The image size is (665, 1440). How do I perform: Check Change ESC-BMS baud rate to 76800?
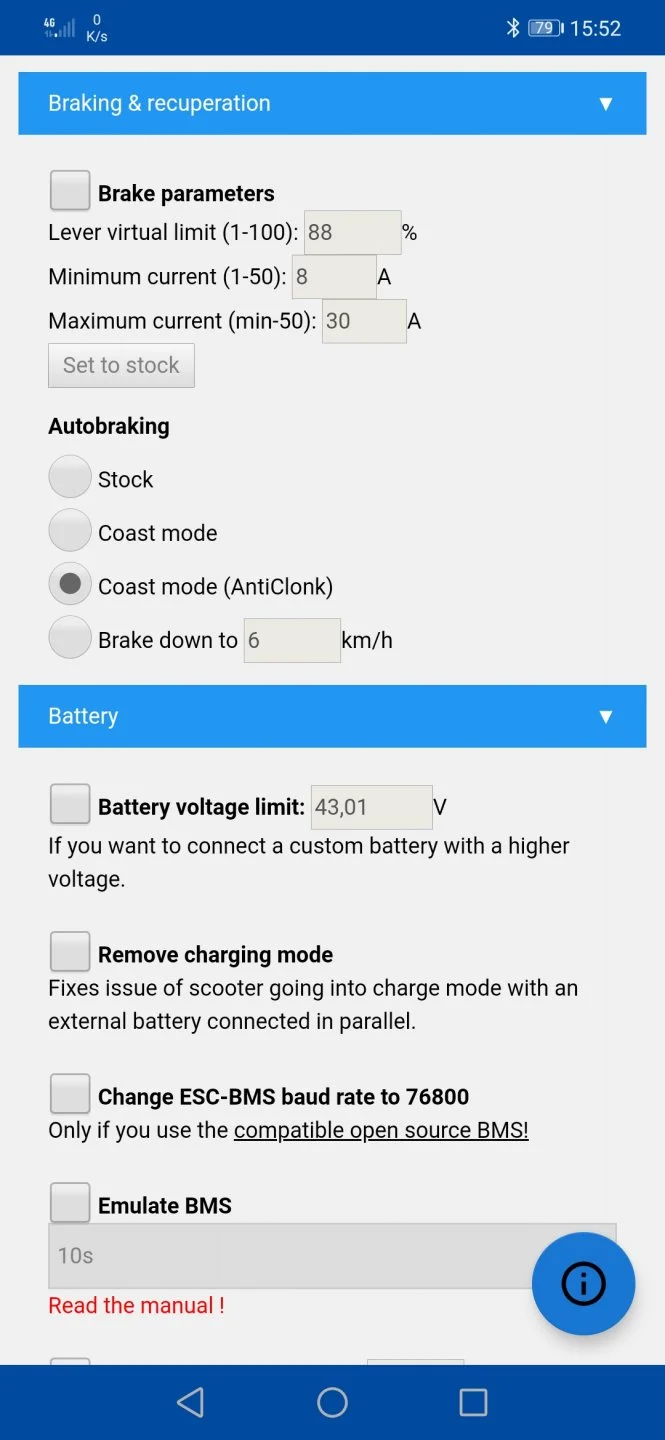(70, 1094)
